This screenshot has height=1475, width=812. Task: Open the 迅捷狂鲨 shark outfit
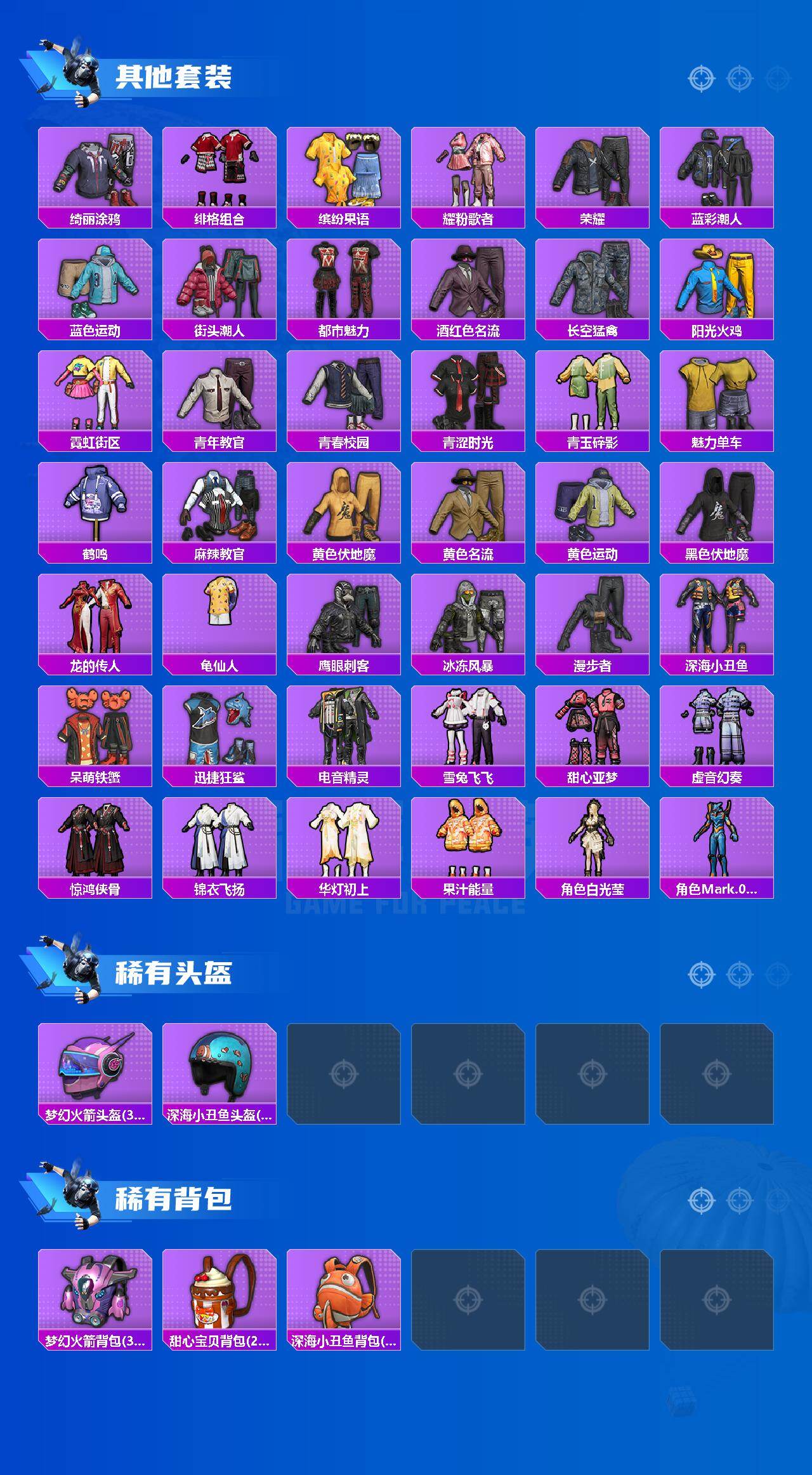pyautogui.click(x=218, y=730)
